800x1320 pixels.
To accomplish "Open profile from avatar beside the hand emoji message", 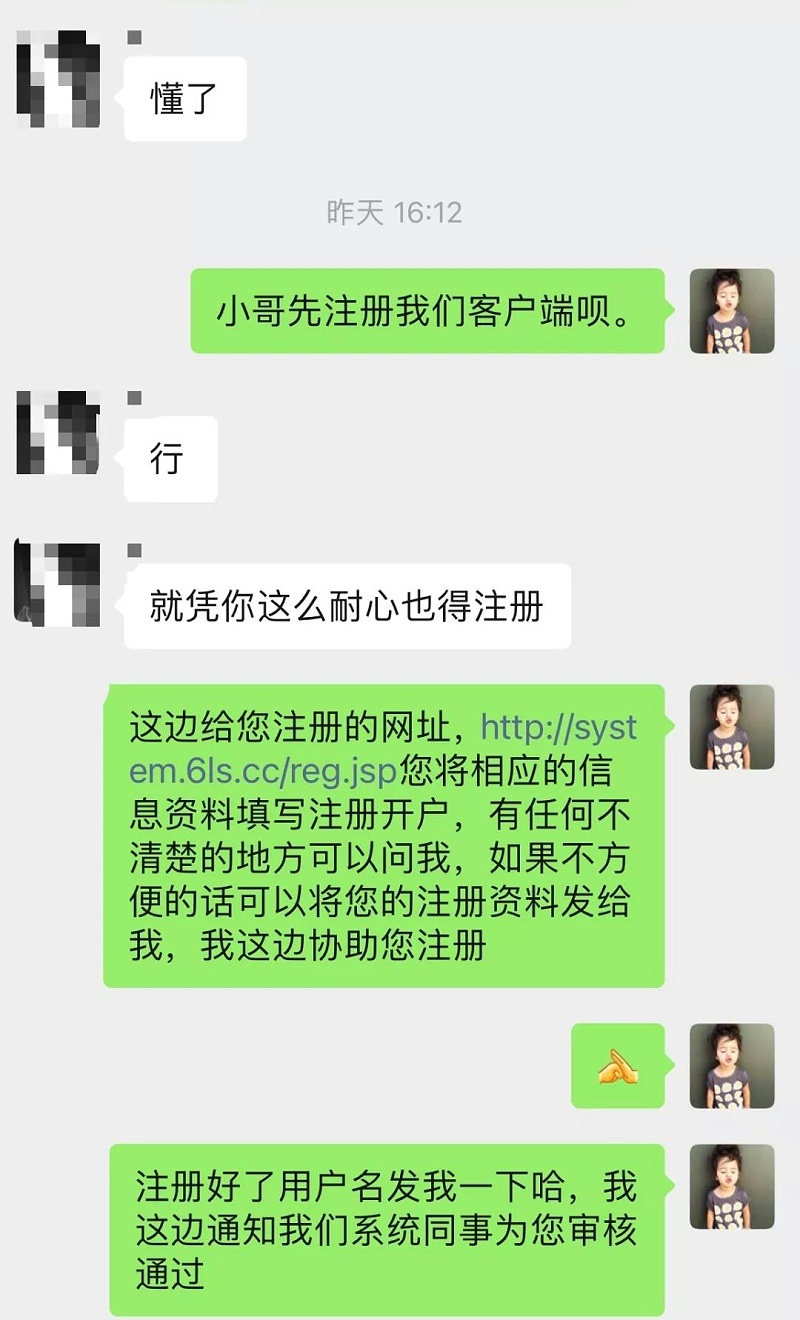I will (731, 1066).
